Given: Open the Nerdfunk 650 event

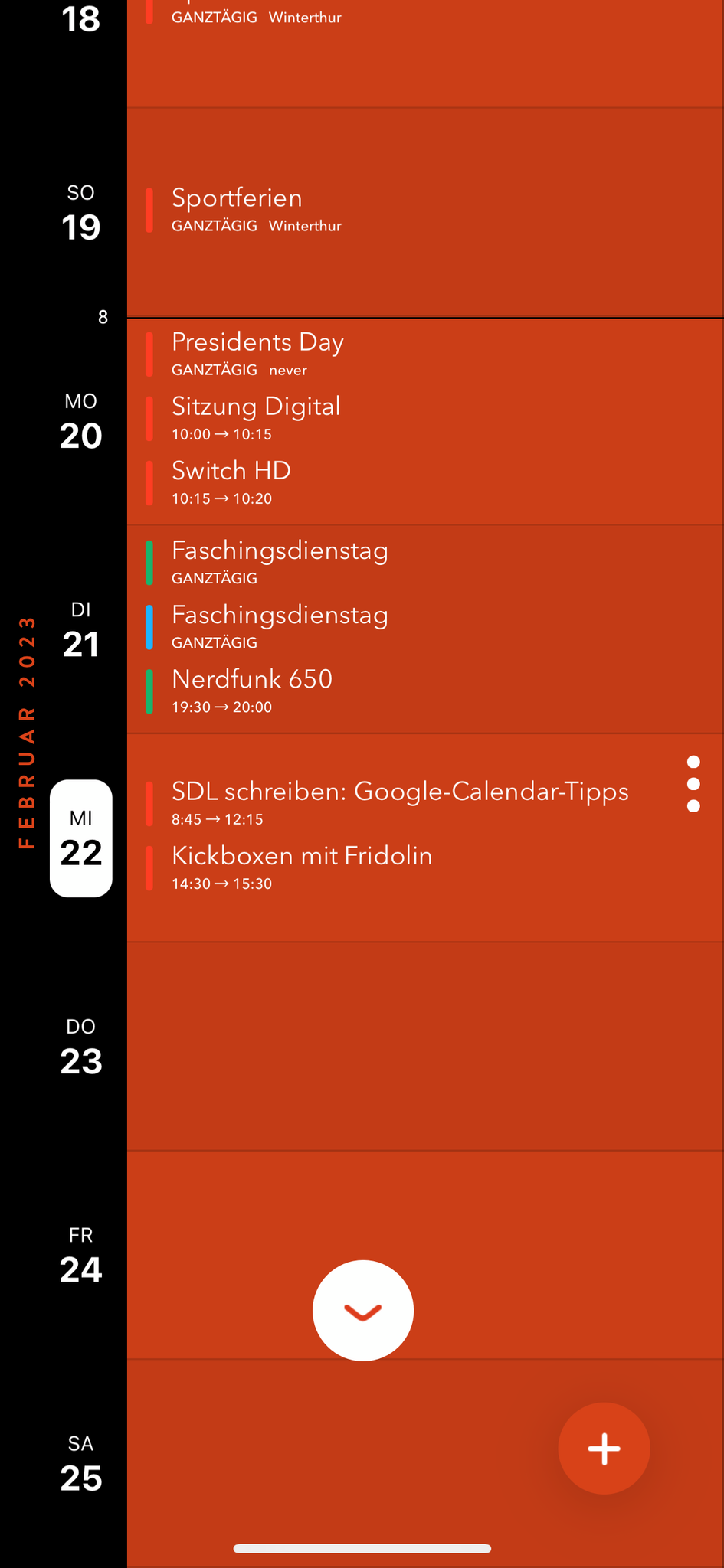Looking at the screenshot, I should coord(252,690).
